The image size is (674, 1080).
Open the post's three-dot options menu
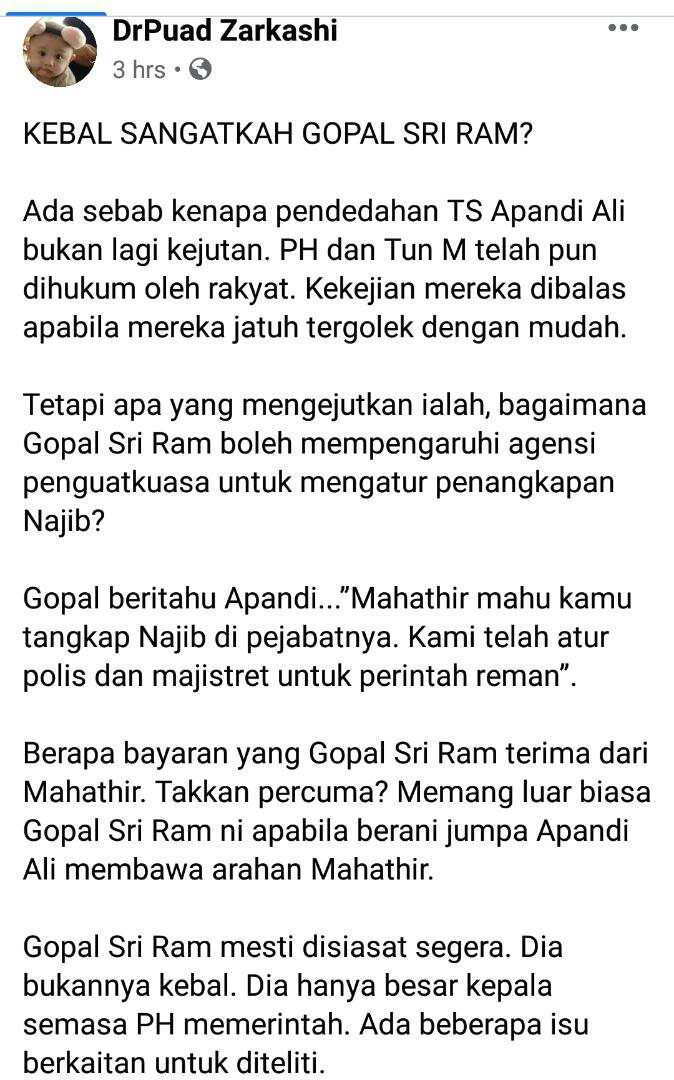623,28
